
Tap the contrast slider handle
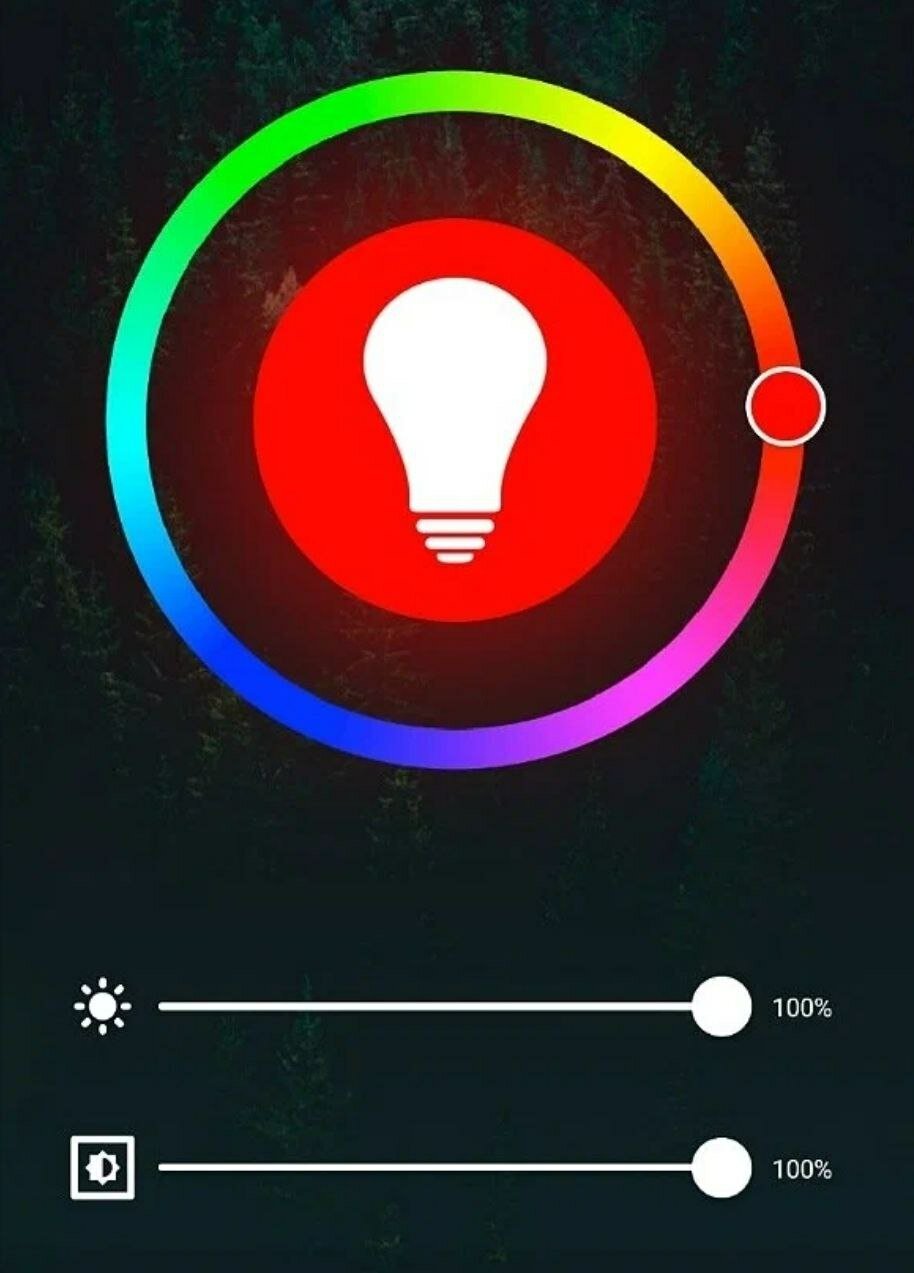721,1167
